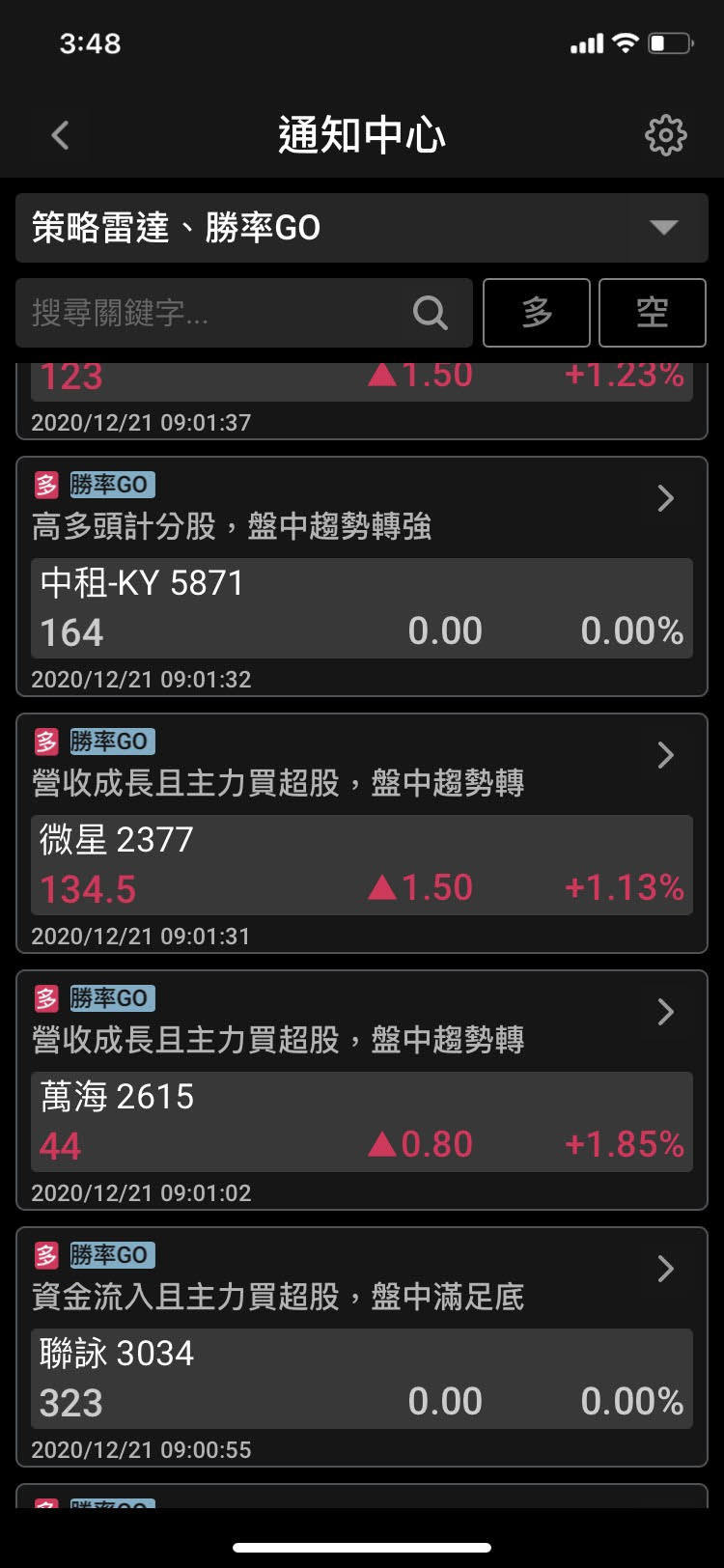Open the 聯詠 3034 notification card
This screenshot has height=1568, width=724.
pos(362,1347)
